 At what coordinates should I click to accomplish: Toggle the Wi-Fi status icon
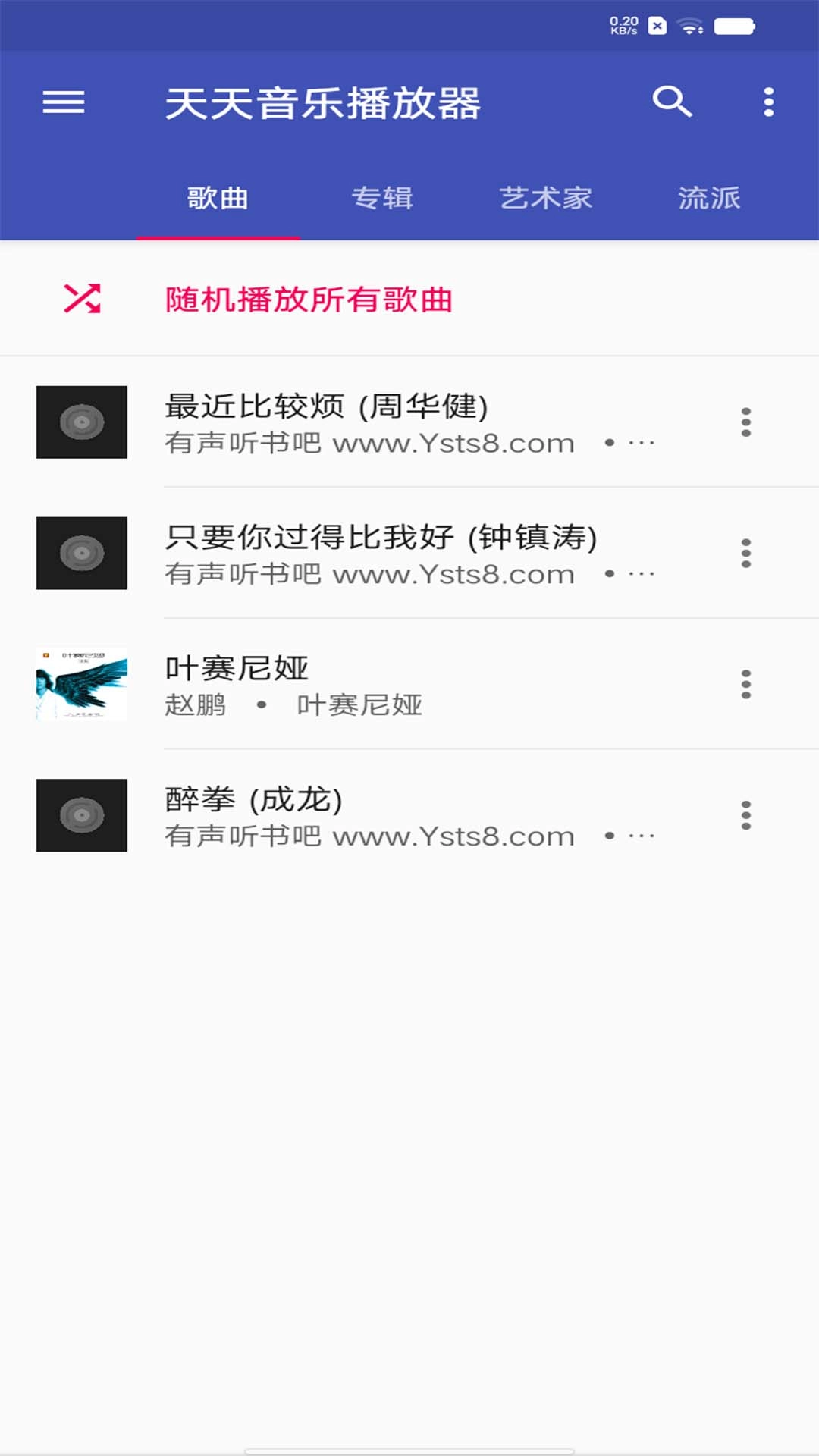coord(689,24)
